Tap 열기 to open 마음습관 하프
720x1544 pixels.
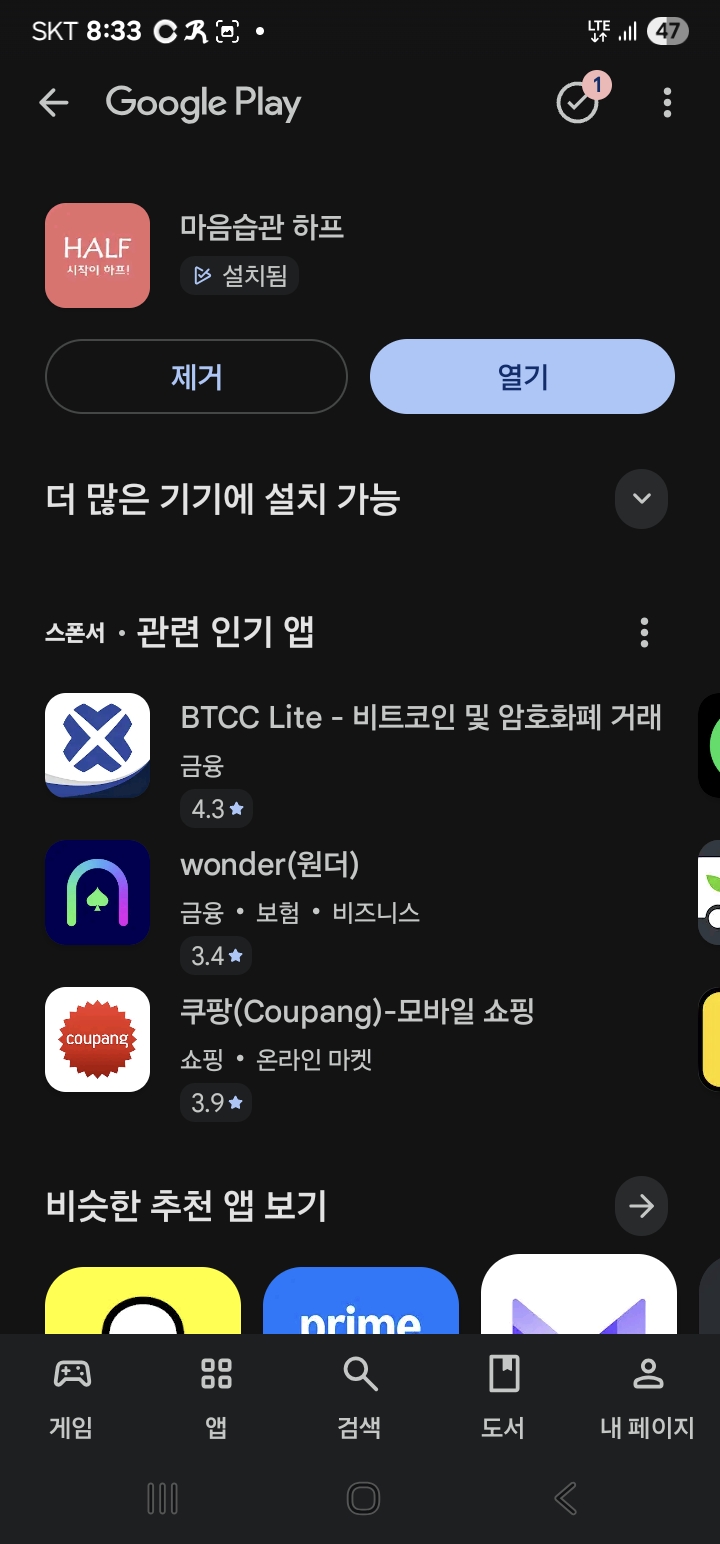coord(522,377)
